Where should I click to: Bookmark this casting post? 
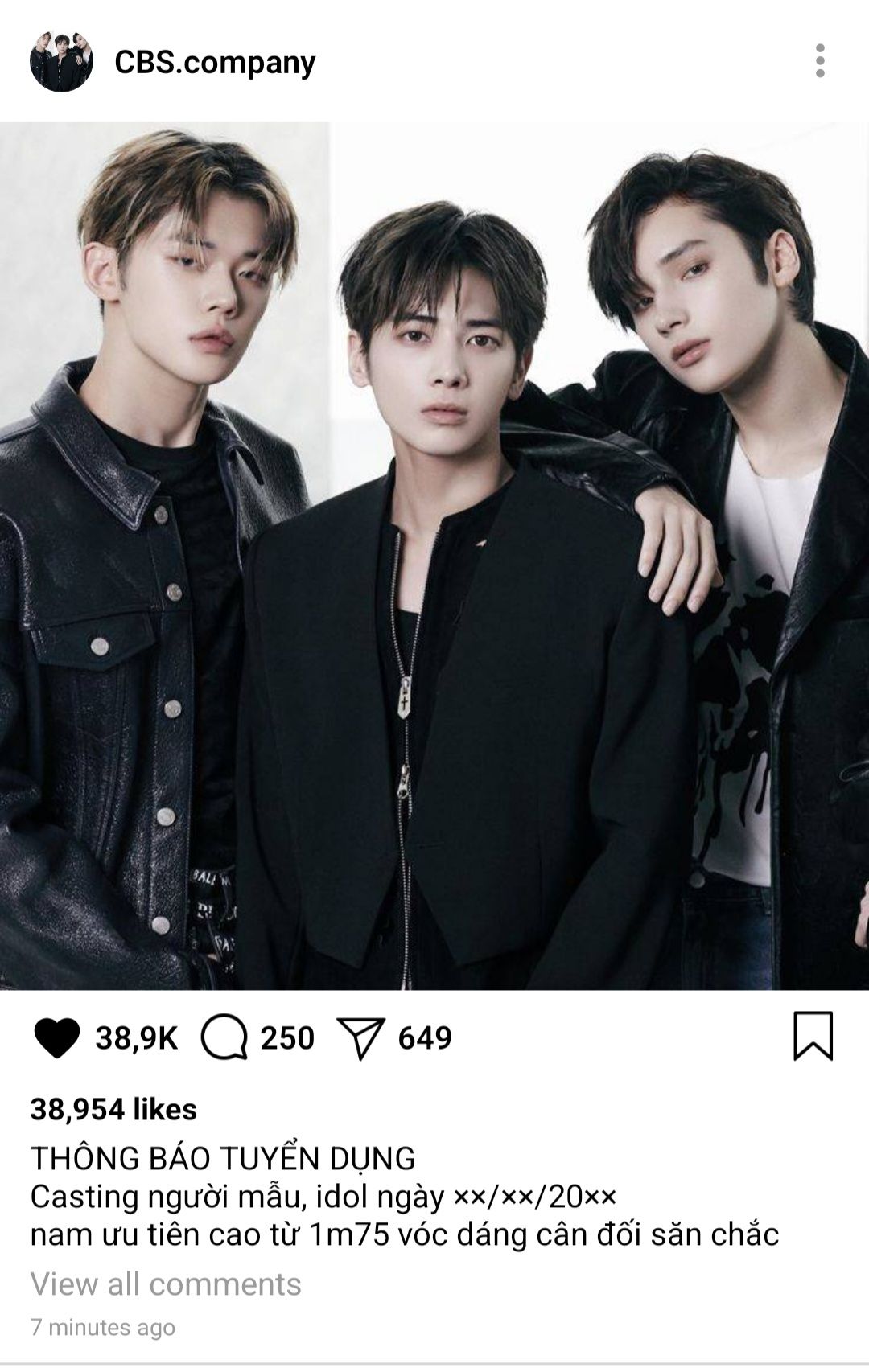click(x=813, y=1036)
